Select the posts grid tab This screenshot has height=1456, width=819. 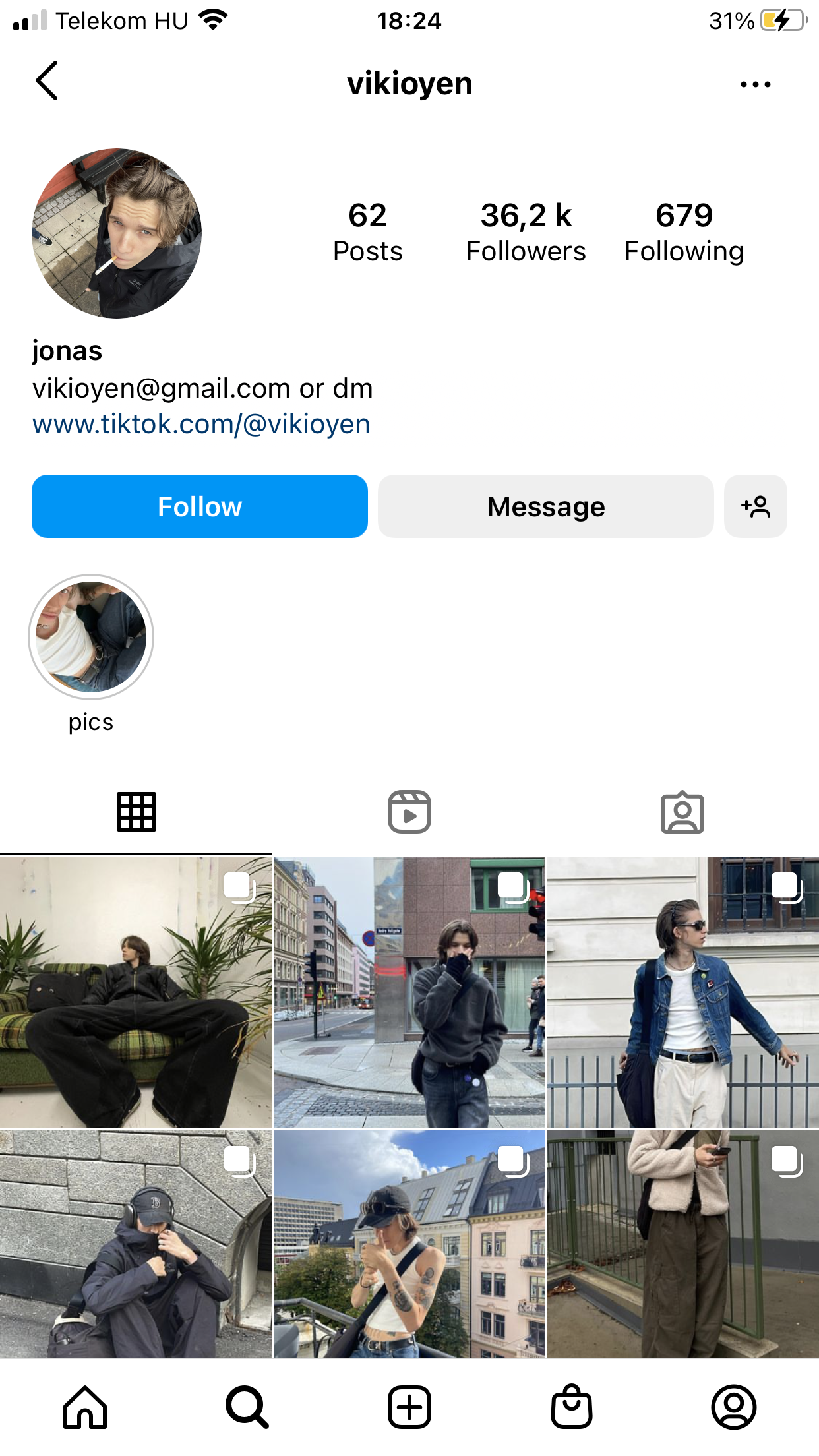point(136,812)
